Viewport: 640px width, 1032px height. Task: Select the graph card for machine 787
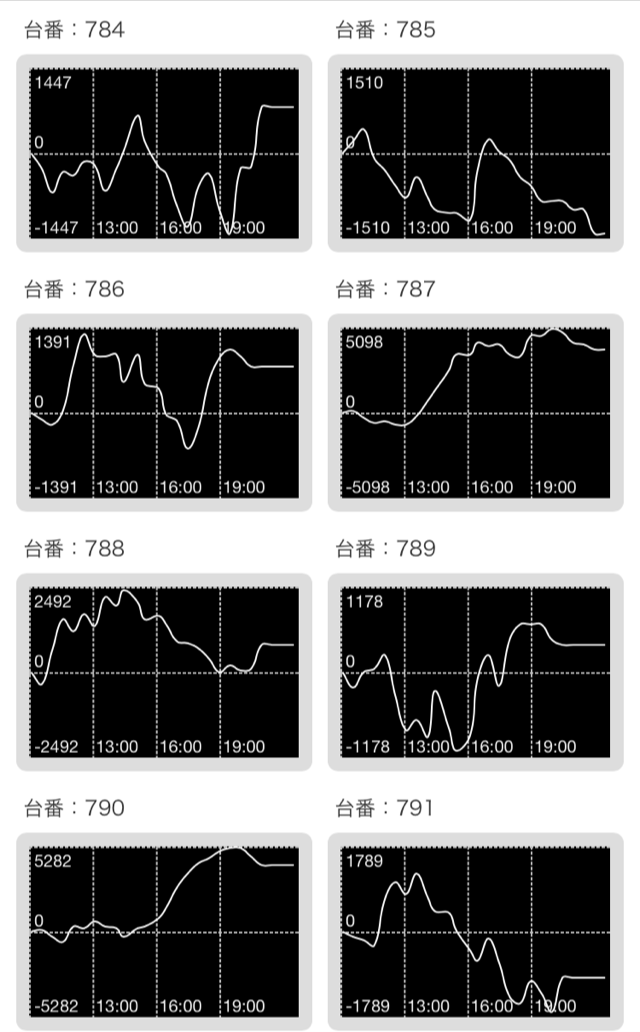click(475, 413)
